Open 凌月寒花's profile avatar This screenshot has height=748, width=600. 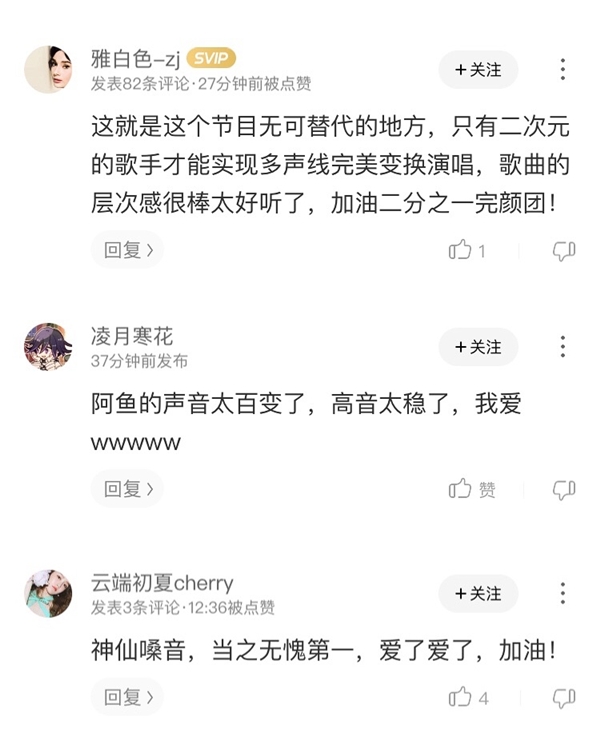tap(48, 347)
